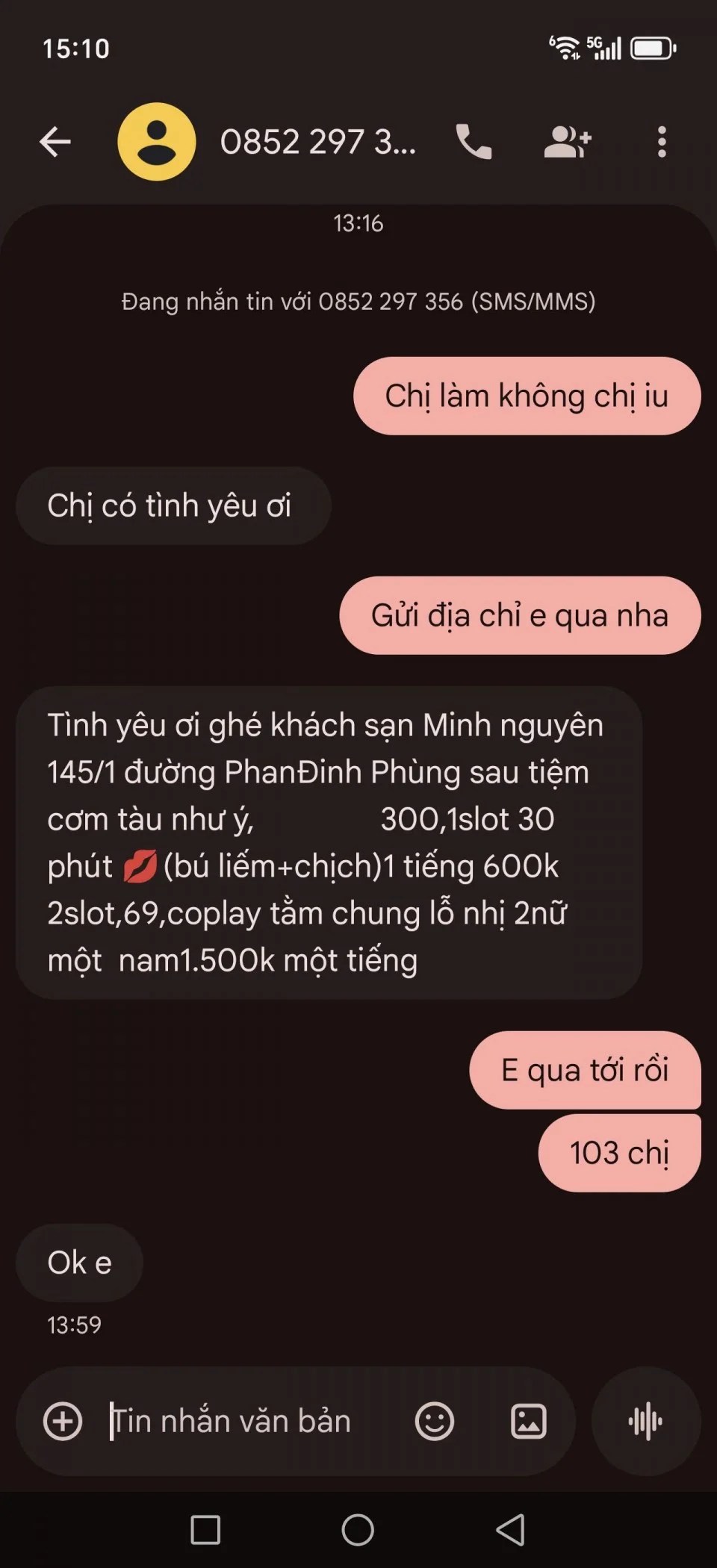Tap the plus attachment button

pyautogui.click(x=63, y=1421)
